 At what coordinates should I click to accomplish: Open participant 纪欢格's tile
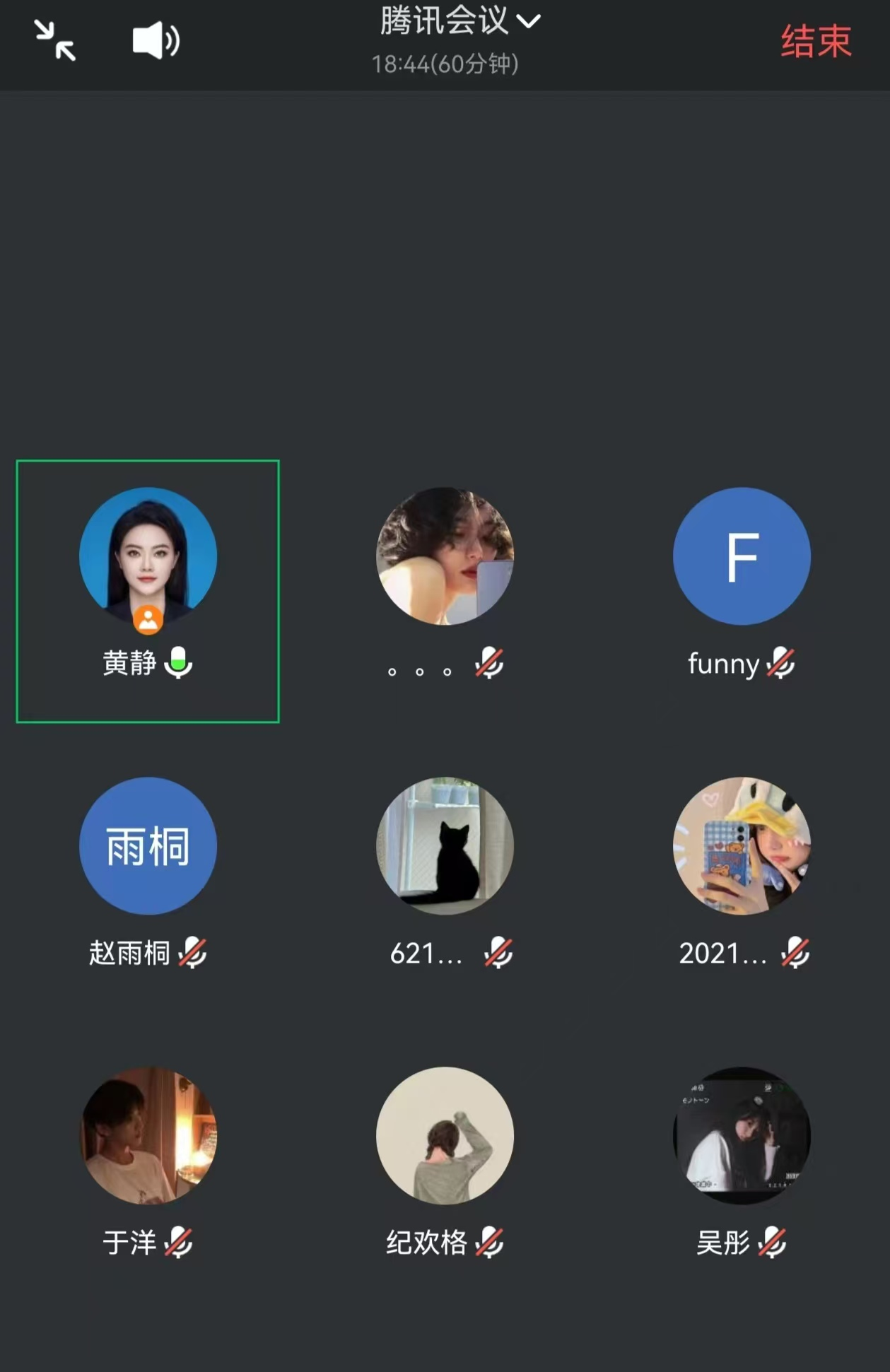(445, 1136)
